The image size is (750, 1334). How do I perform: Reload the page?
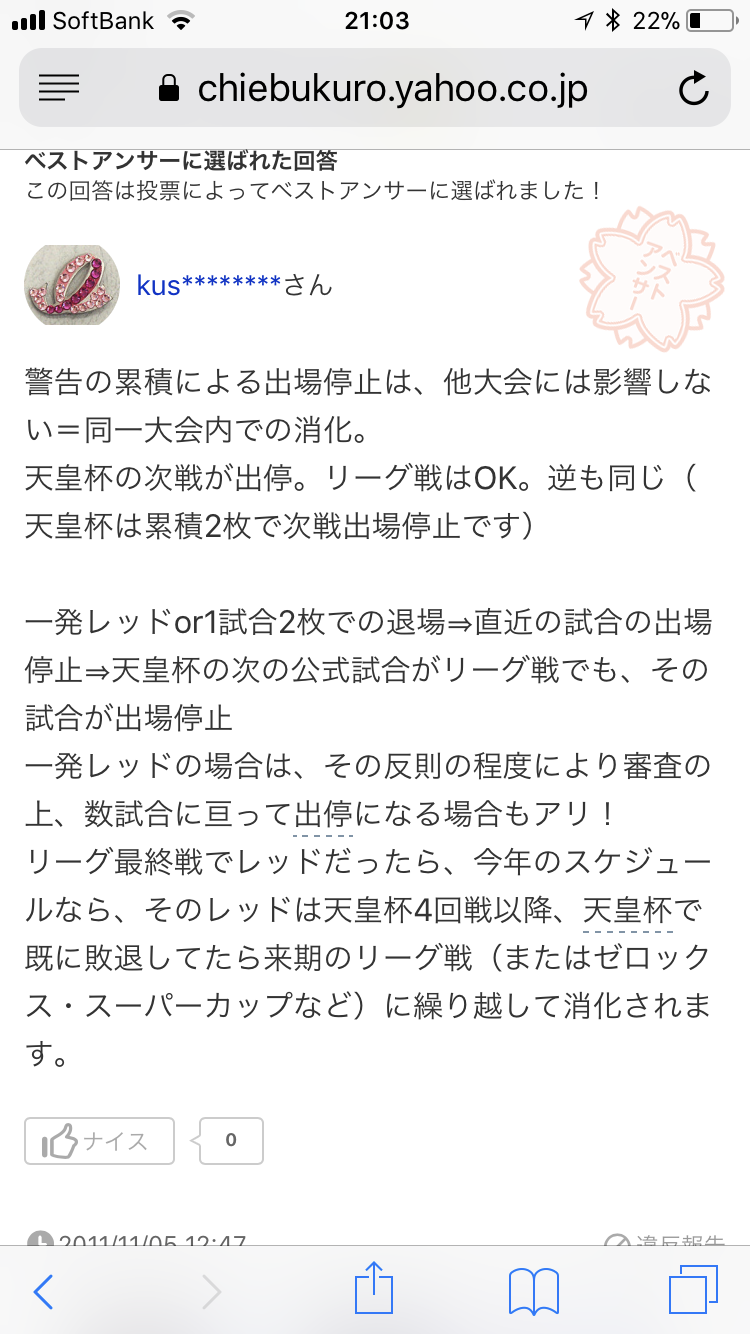[693, 89]
